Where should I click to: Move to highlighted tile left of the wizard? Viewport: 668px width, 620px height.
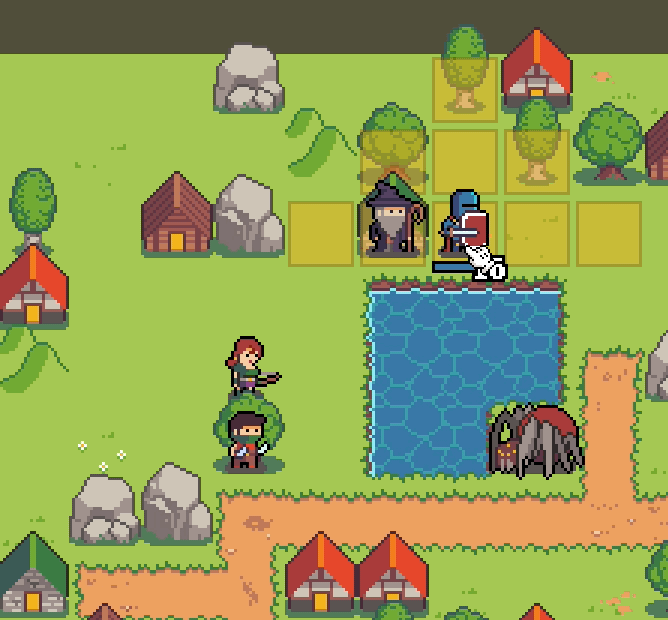tap(321, 234)
